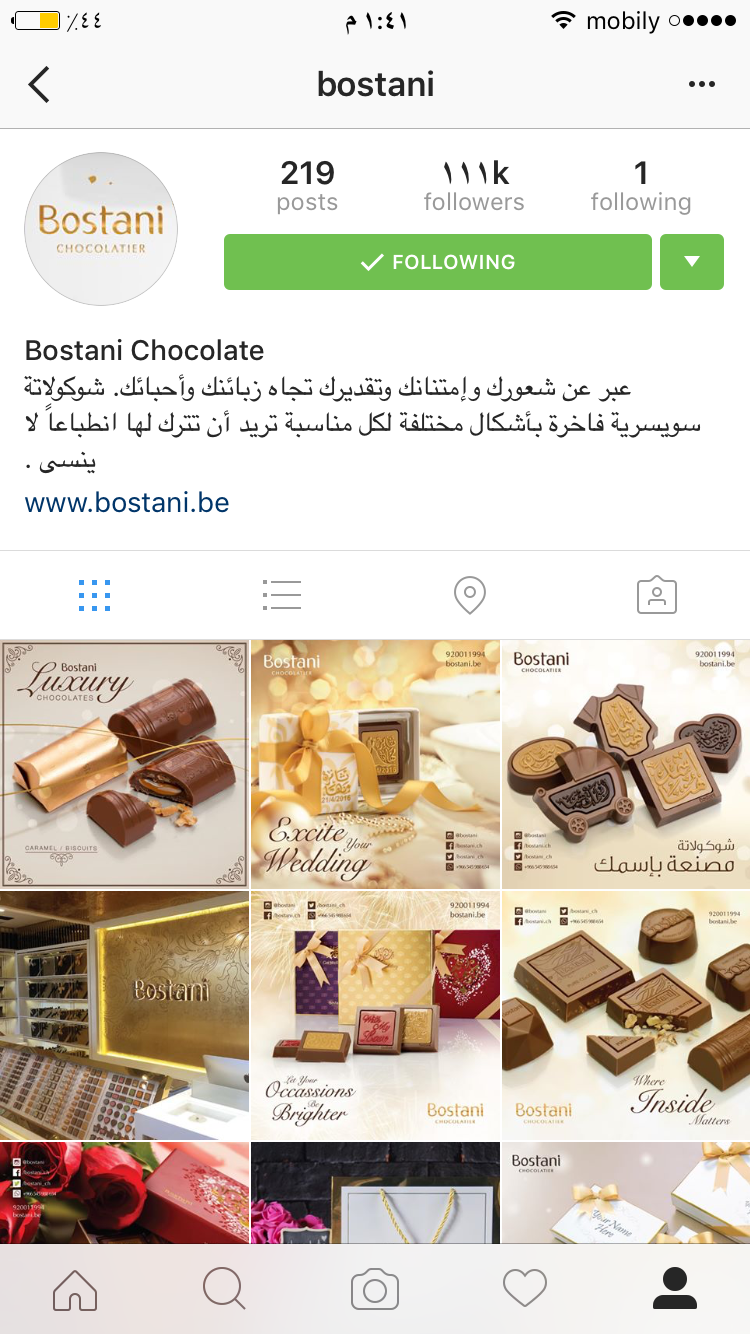750x1334 pixels.
Task: Open the search and explore tab
Action: tap(224, 1289)
